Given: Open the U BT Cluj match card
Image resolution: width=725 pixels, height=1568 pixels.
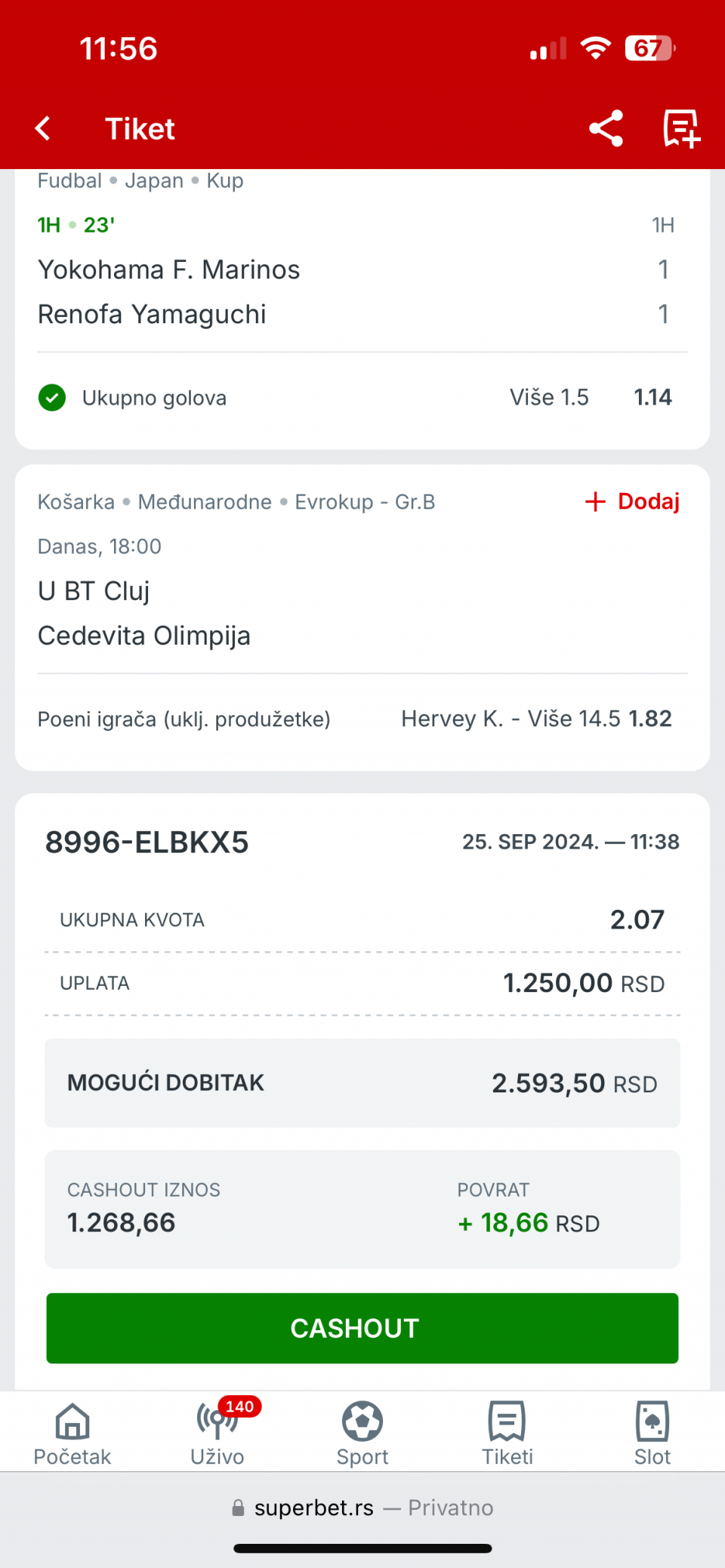Looking at the screenshot, I should pyautogui.click(x=362, y=618).
